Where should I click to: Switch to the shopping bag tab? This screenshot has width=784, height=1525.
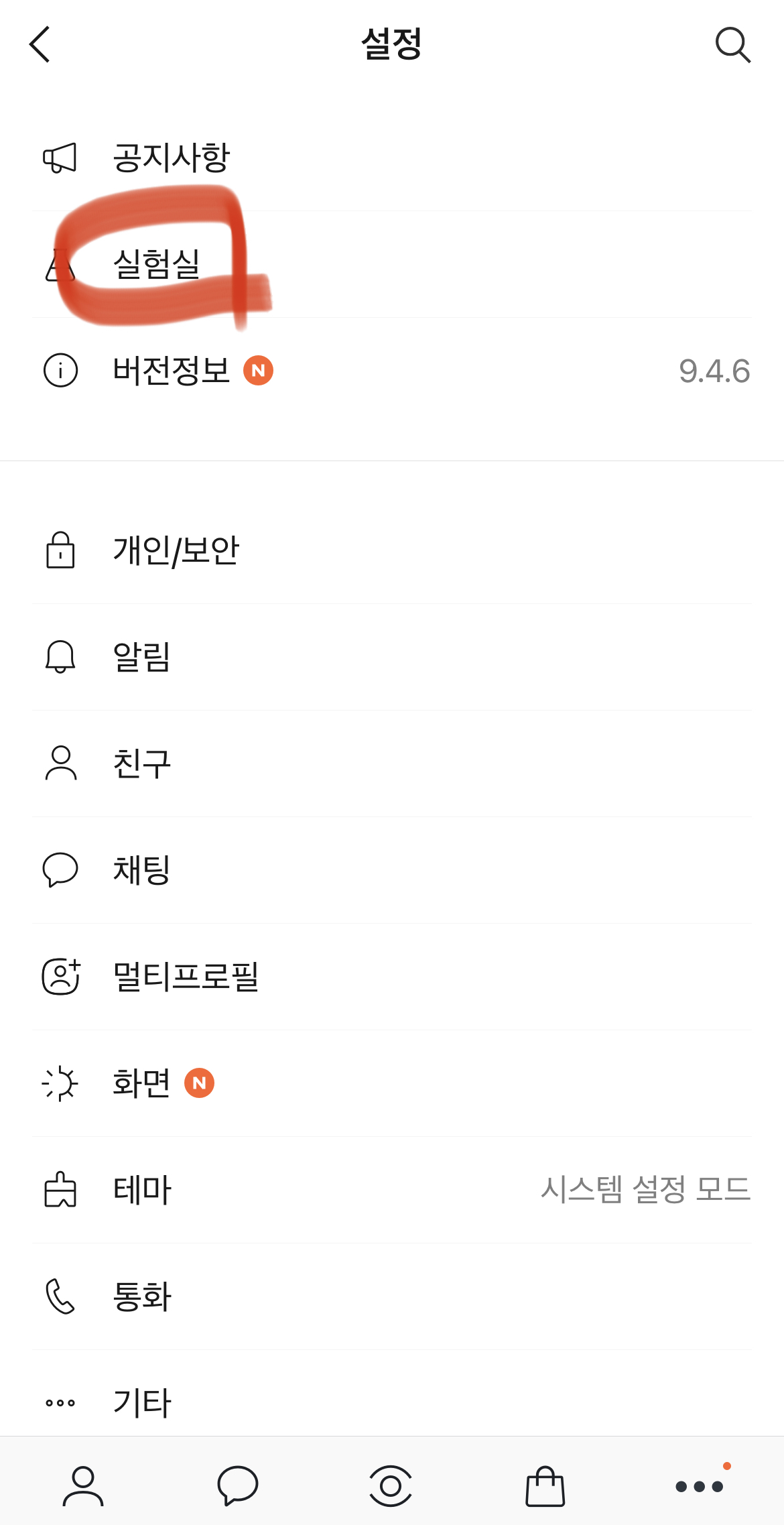[x=545, y=1486]
